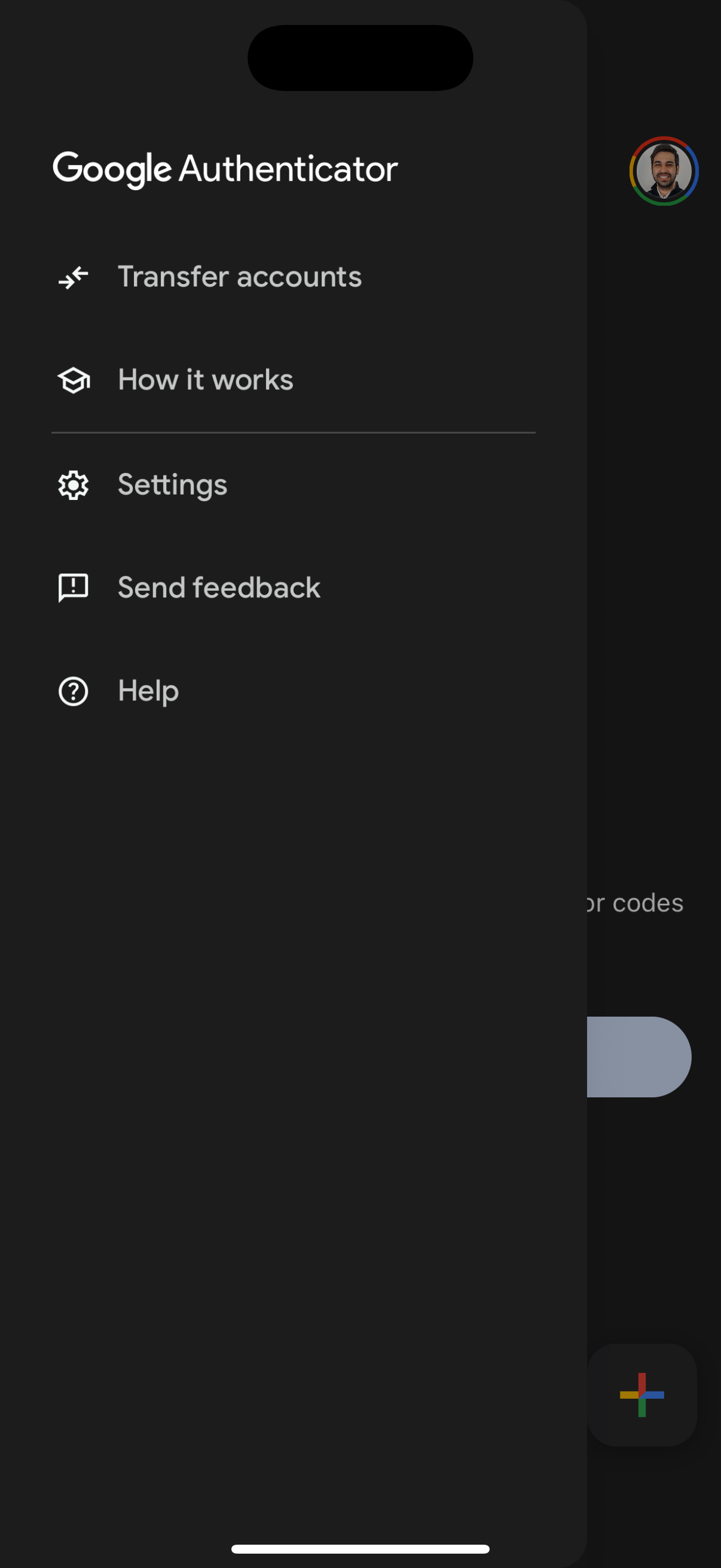Open Help
This screenshot has width=721, height=1568.
[x=147, y=691]
